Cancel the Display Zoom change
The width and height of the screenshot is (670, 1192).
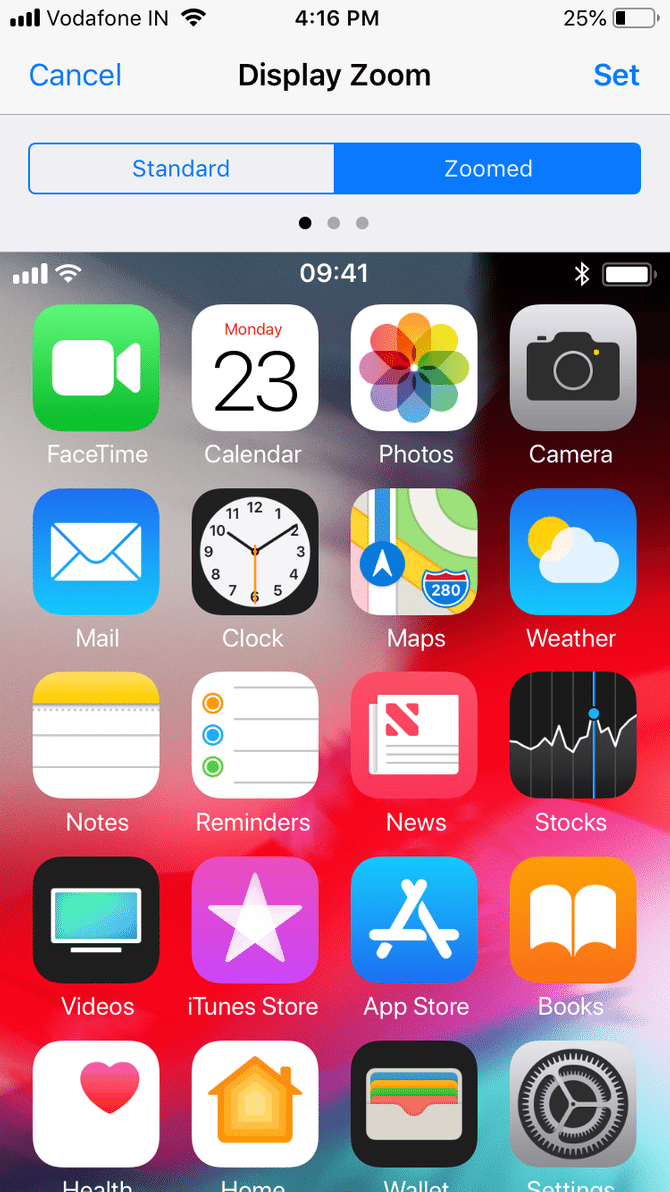point(75,75)
